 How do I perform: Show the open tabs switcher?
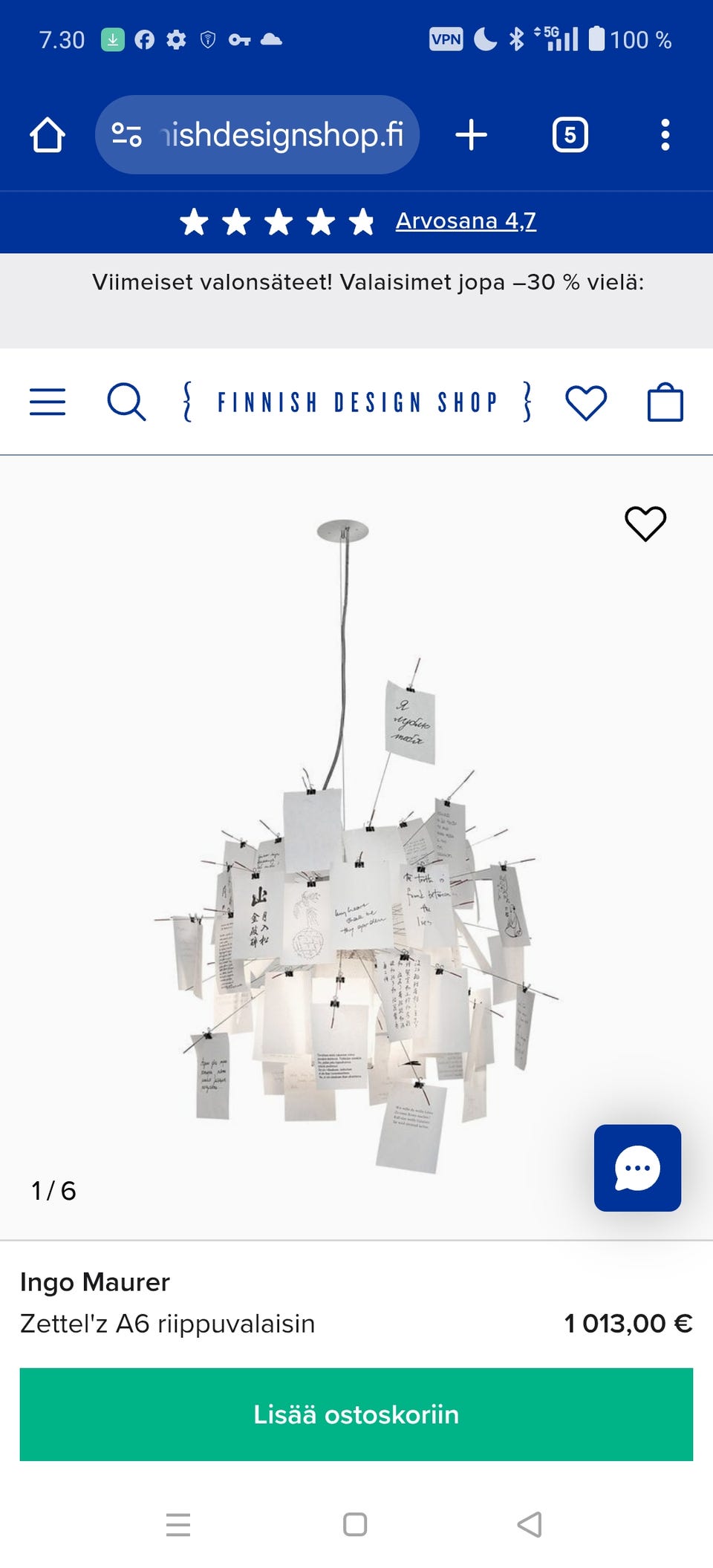click(x=570, y=135)
